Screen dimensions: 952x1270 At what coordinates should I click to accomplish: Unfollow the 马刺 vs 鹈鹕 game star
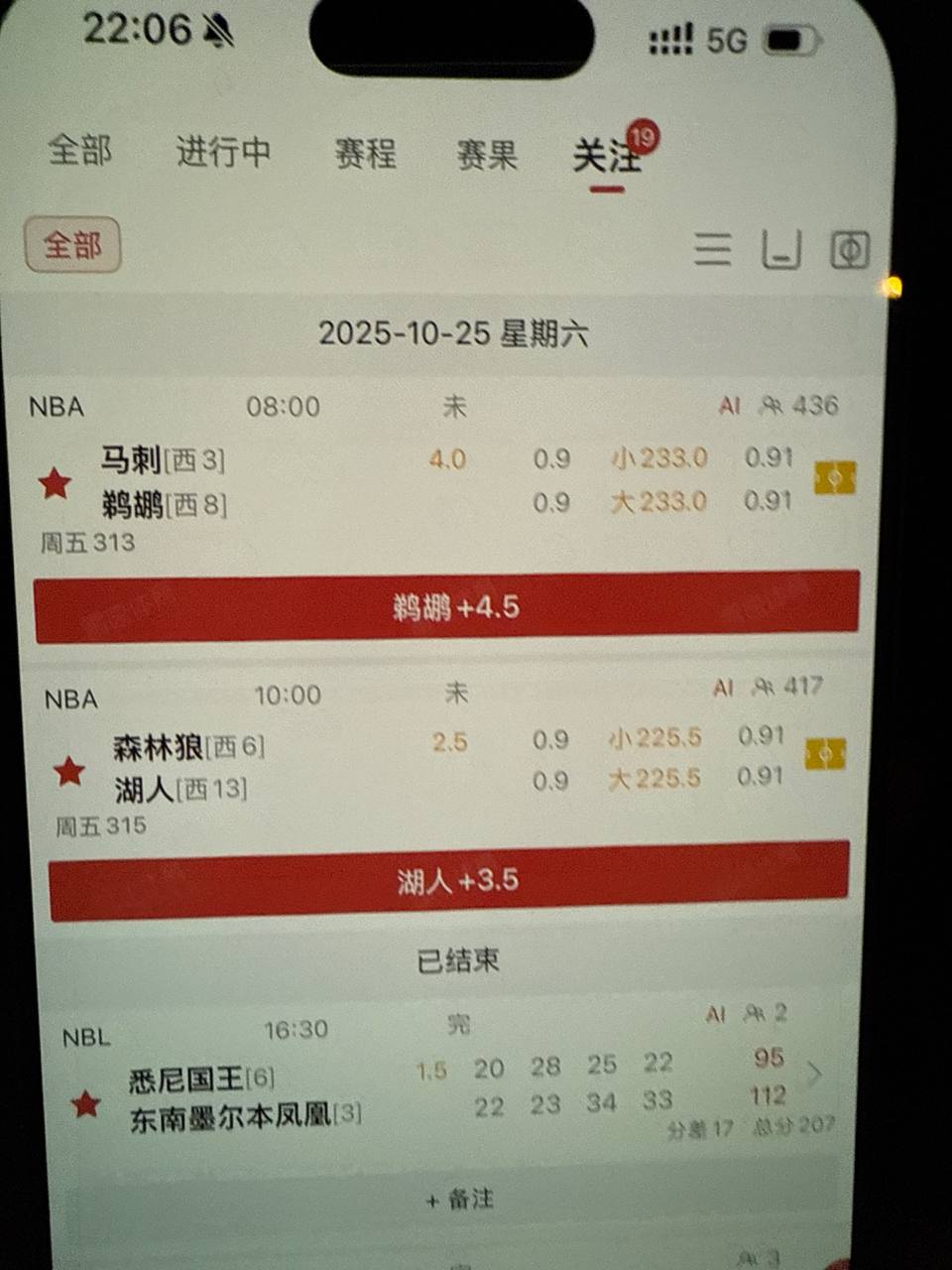point(56,483)
